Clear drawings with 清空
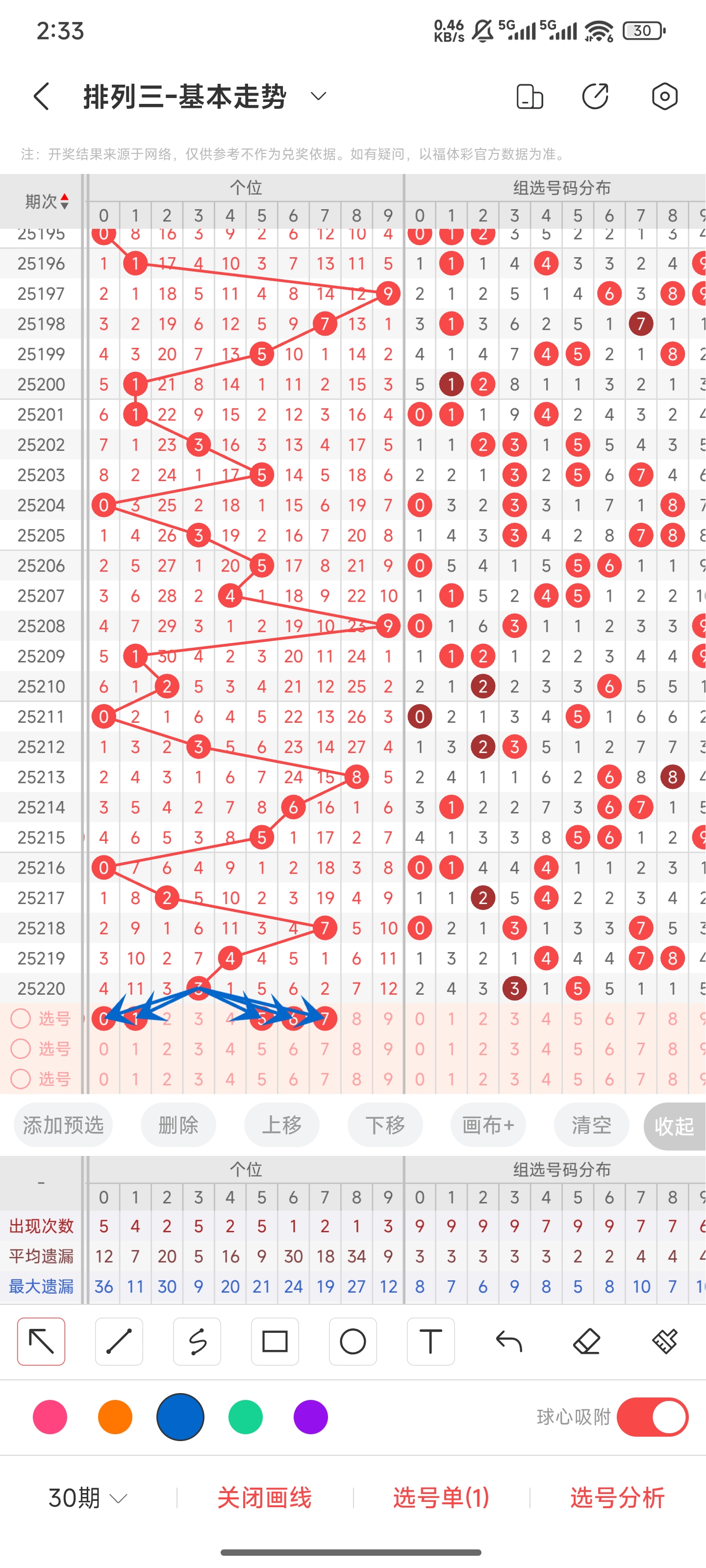Screen dimensions: 706x1568 tap(591, 1125)
